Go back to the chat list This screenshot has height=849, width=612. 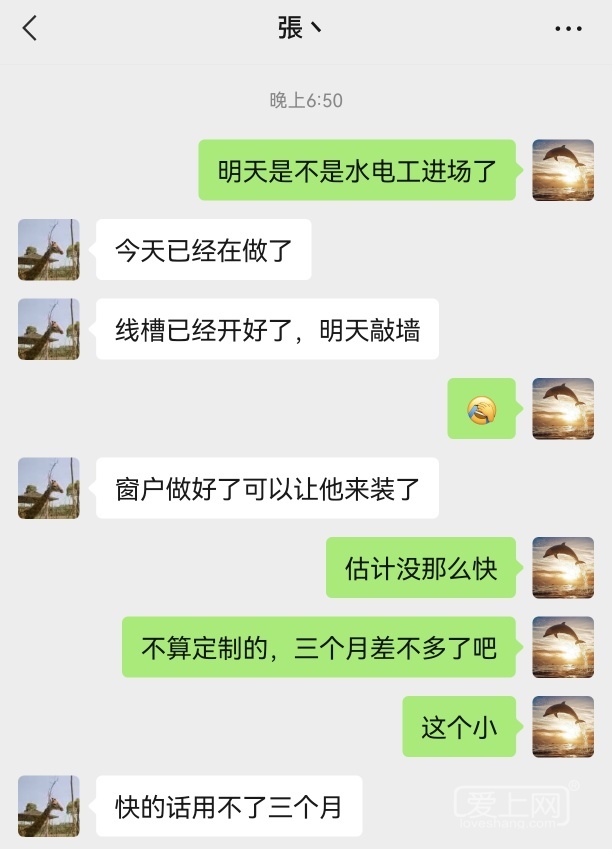tap(30, 28)
